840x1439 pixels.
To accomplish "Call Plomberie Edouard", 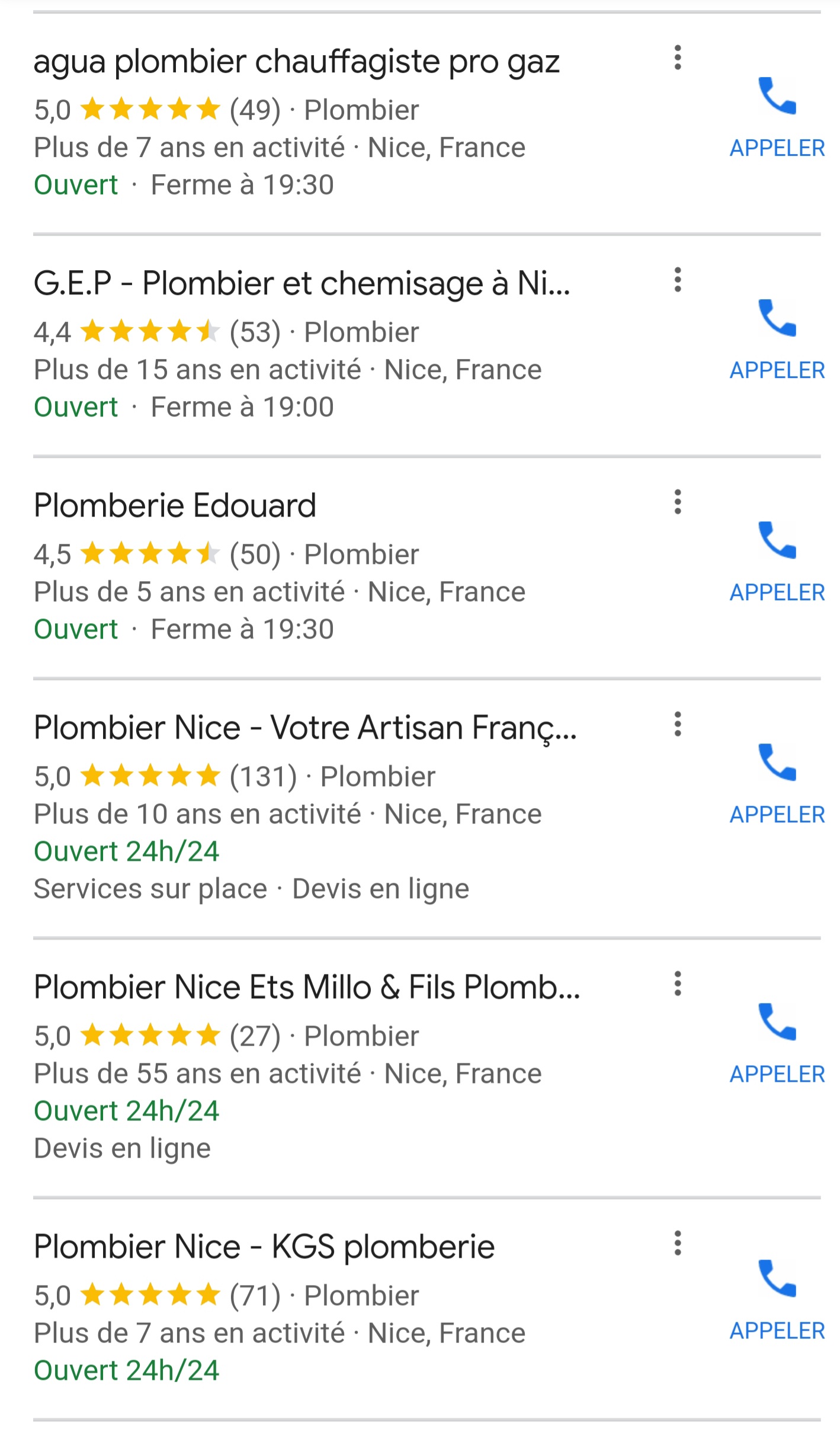I will tap(777, 560).
